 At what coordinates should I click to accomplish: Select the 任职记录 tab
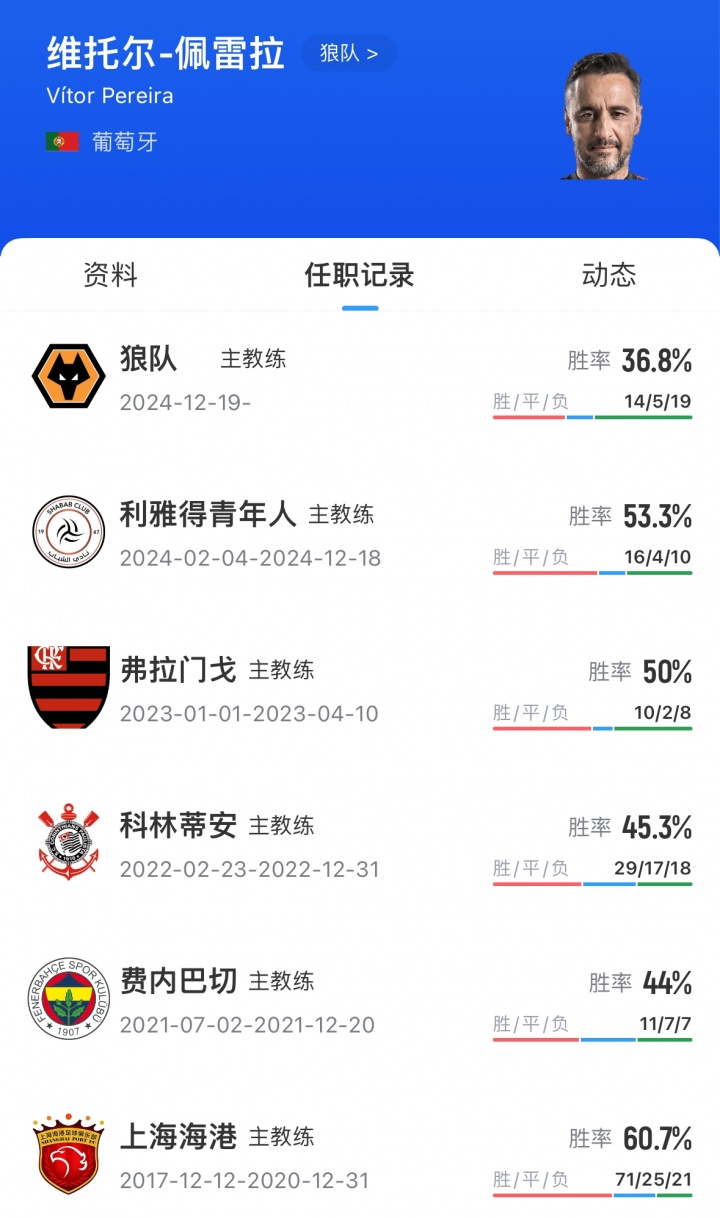tap(359, 275)
